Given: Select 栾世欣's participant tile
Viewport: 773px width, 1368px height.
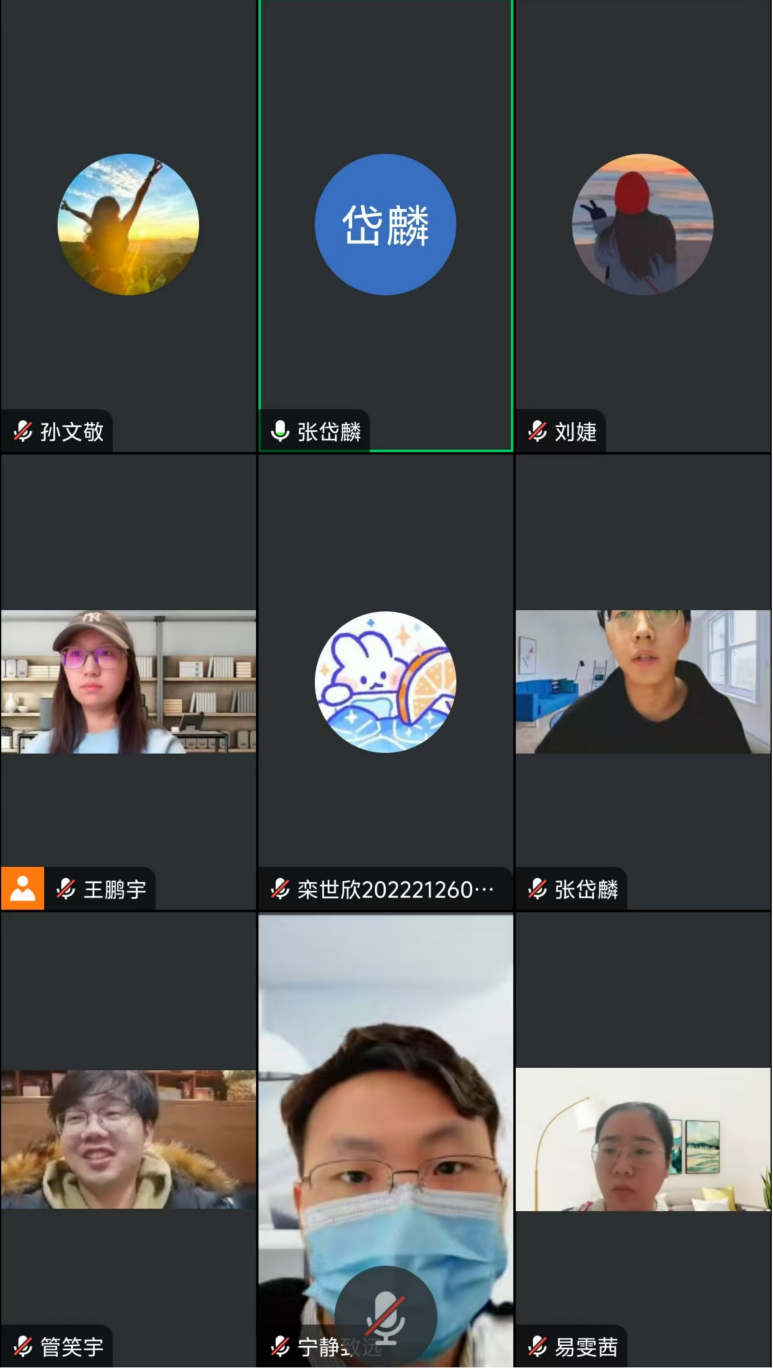Looking at the screenshot, I should tap(386, 682).
